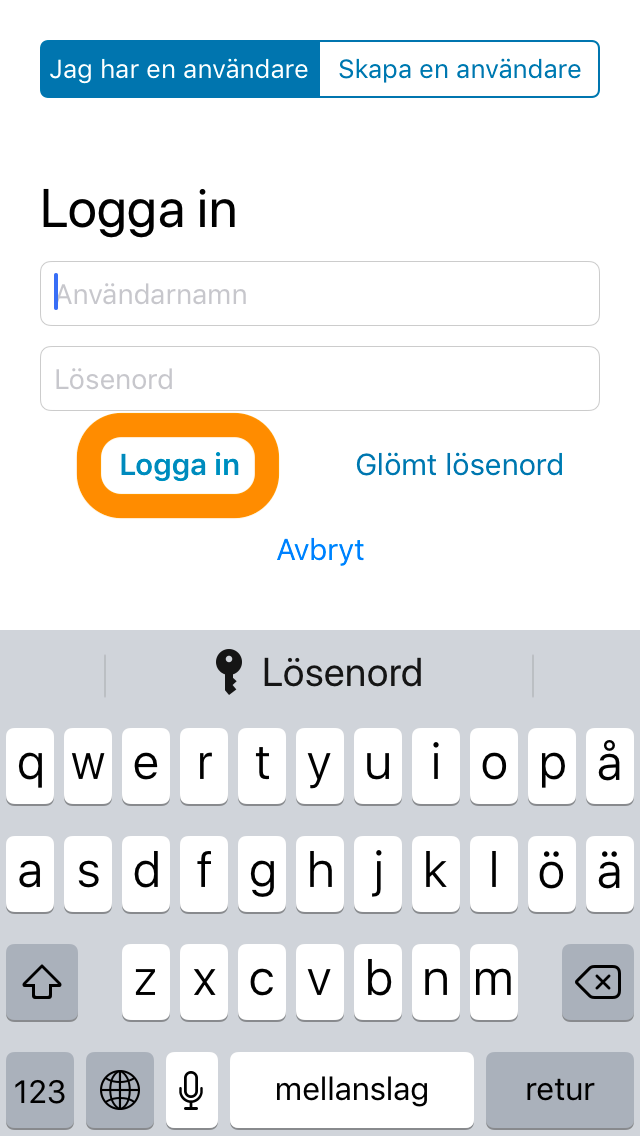Enable shift on the keyboard

(x=42, y=982)
